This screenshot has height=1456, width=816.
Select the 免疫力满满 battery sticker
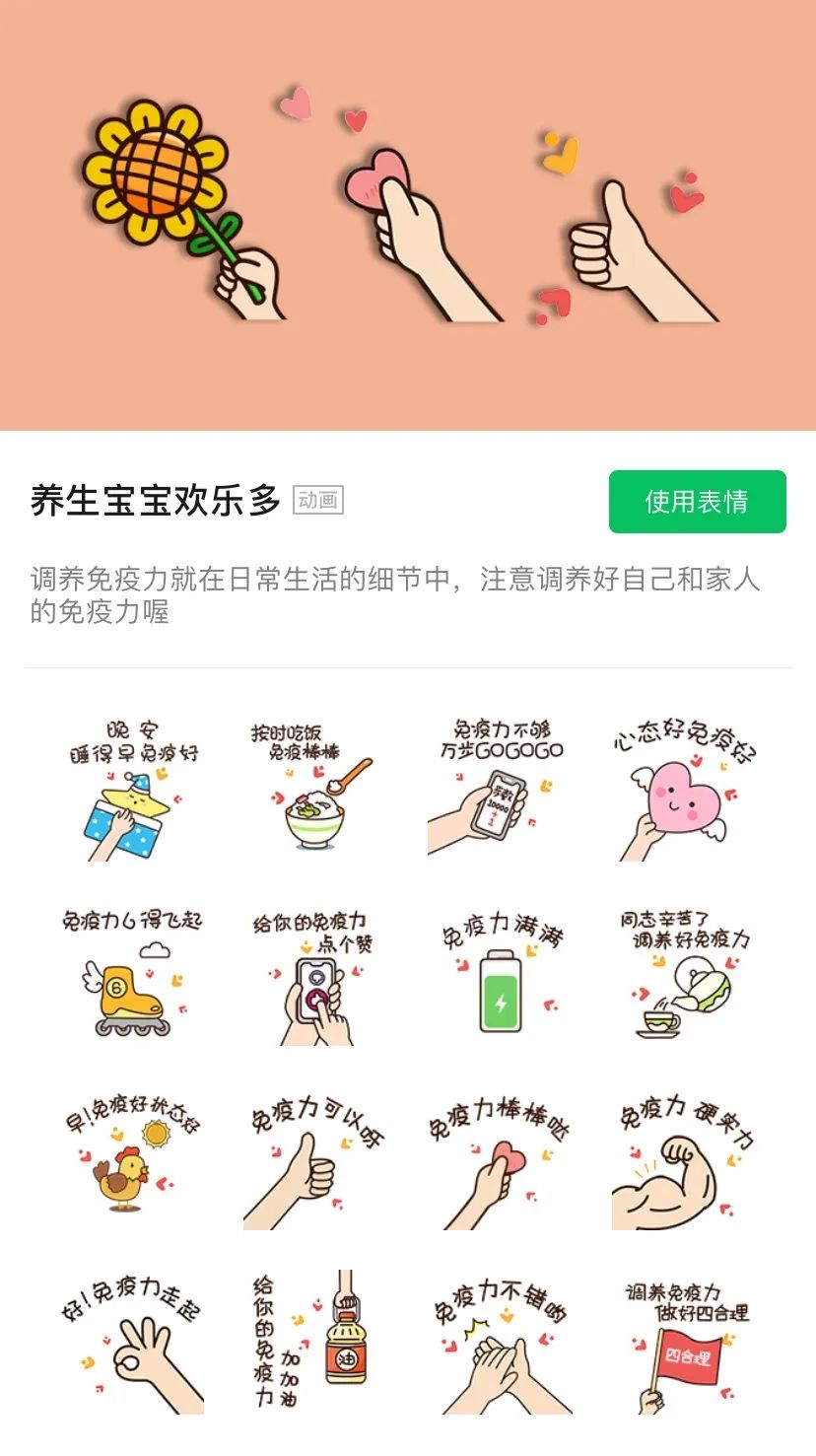pos(500,976)
